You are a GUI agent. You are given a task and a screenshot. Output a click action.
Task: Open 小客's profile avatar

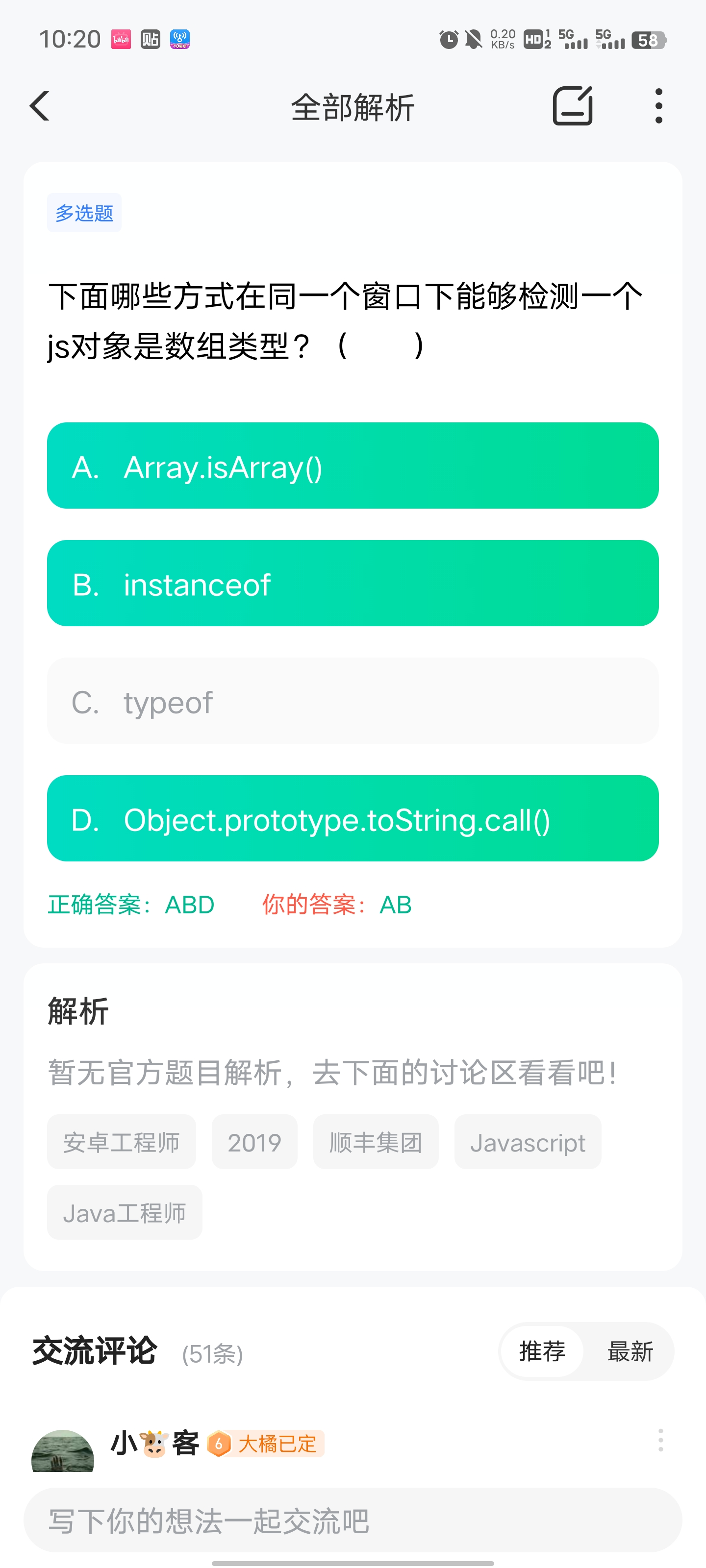point(63,1453)
